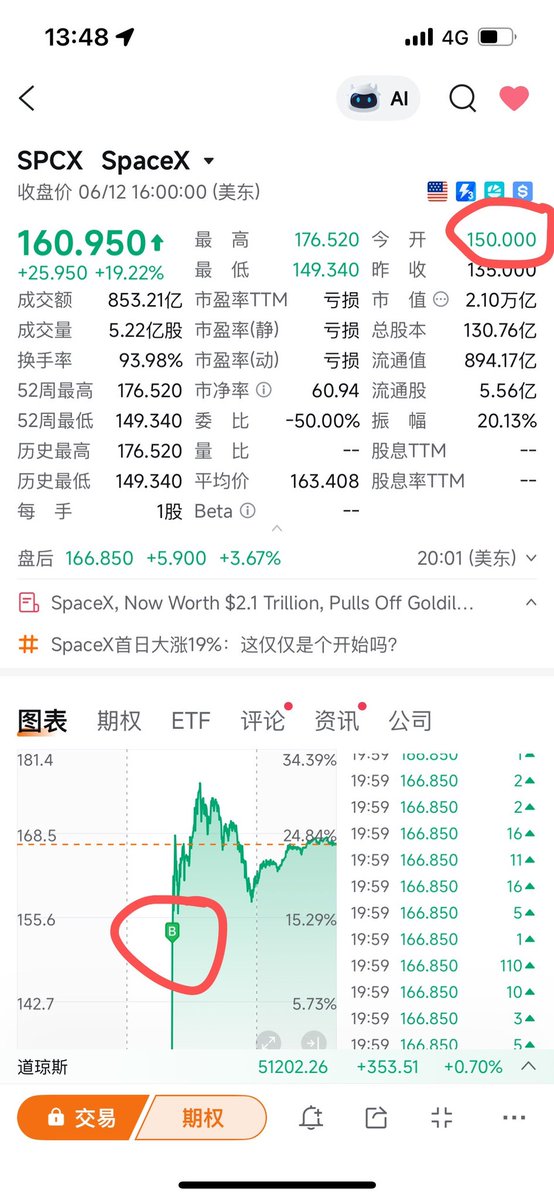Switch to the 公司 tab
This screenshot has width=554, height=1200.
pyautogui.click(x=410, y=720)
